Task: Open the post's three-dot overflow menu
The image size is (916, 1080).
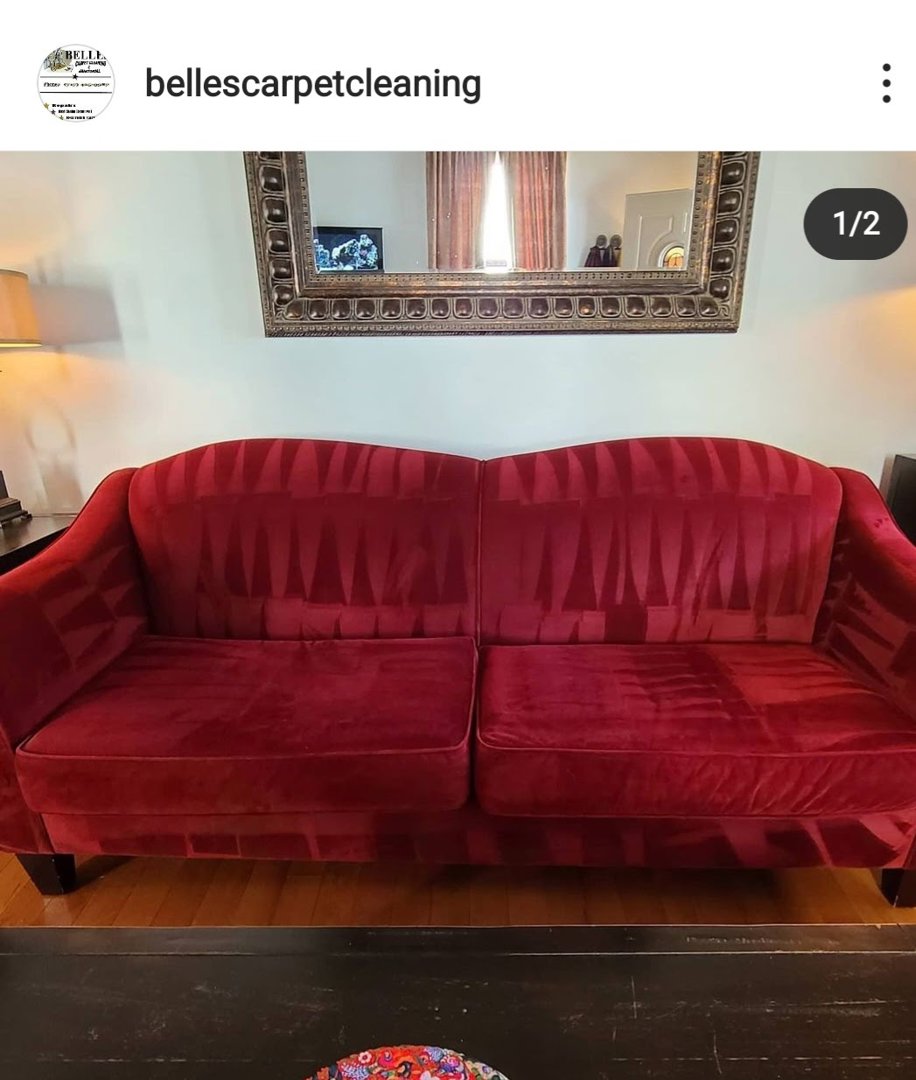Action: click(885, 84)
